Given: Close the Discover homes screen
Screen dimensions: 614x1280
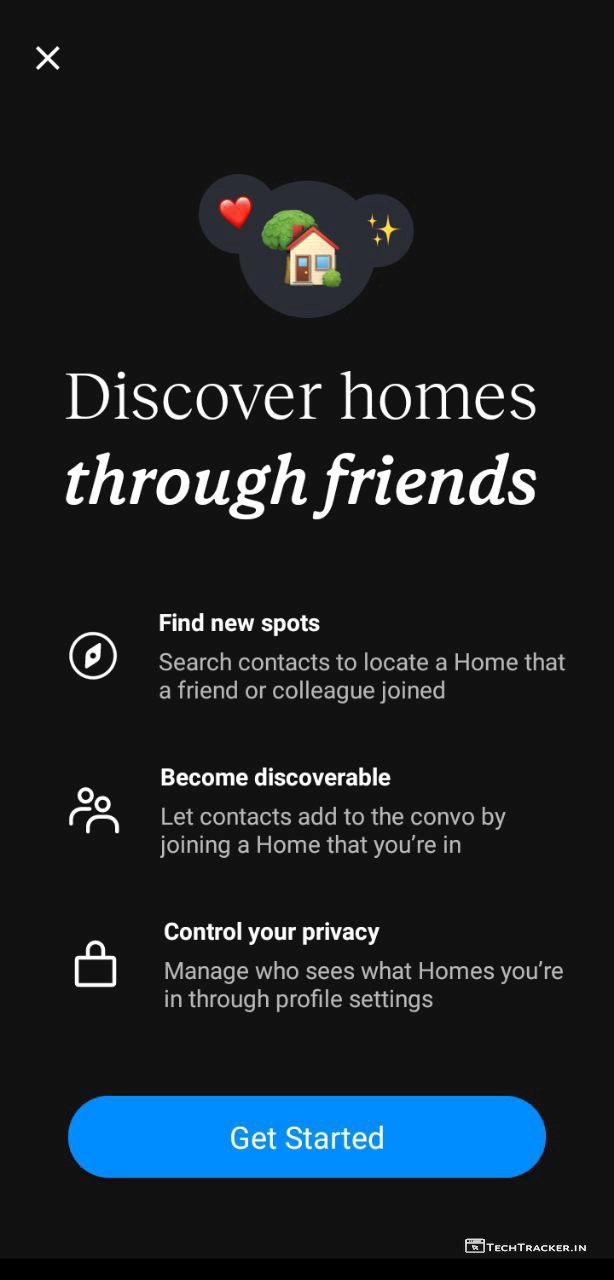Looking at the screenshot, I should (48, 58).
